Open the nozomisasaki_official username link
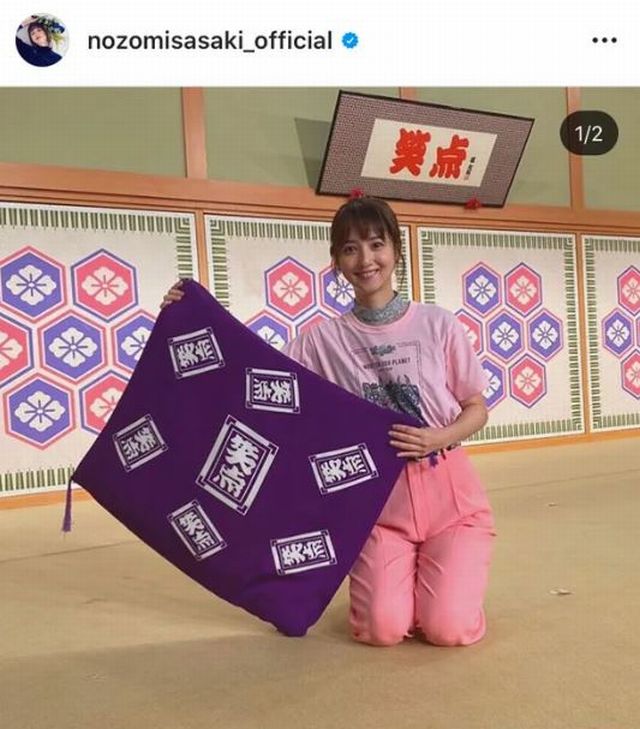640x729 pixels. pyautogui.click(x=210, y=41)
